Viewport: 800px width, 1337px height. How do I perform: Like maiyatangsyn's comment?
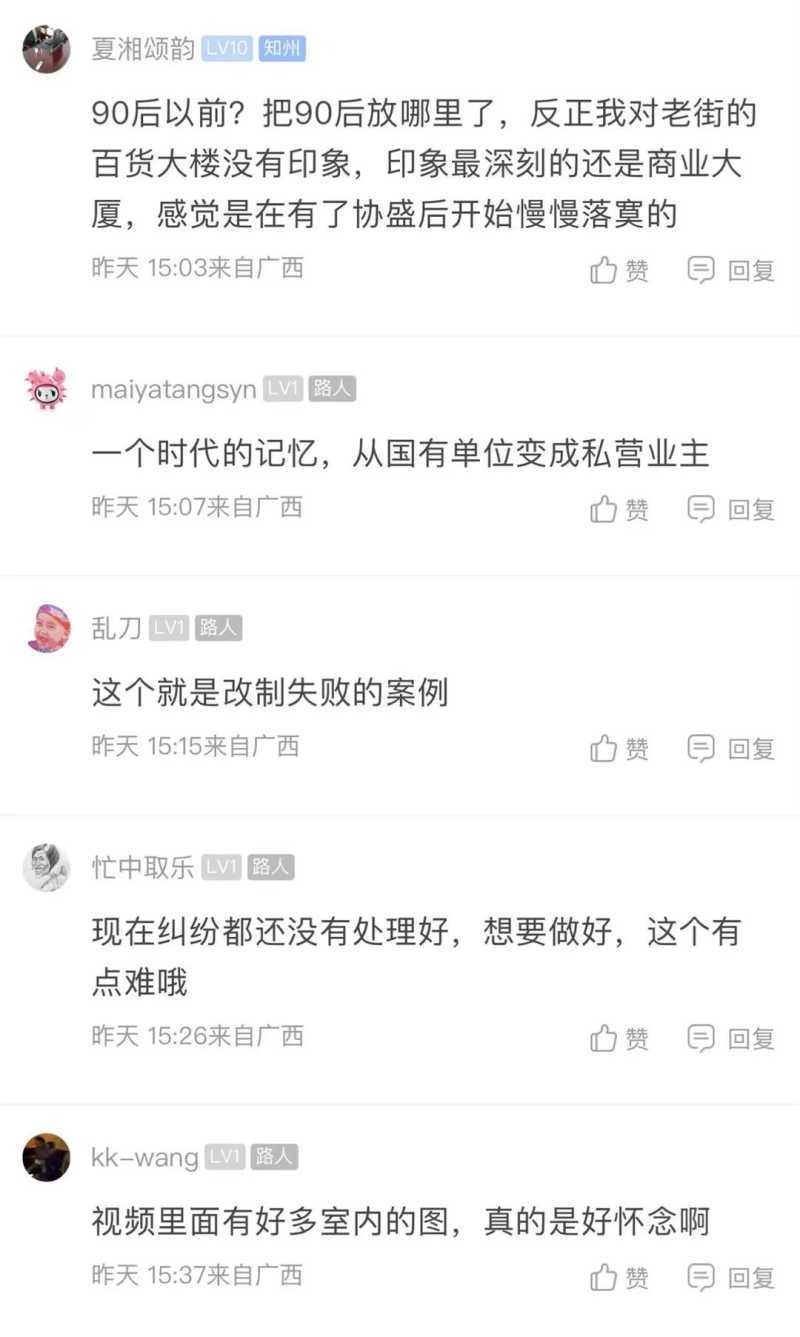click(x=619, y=509)
